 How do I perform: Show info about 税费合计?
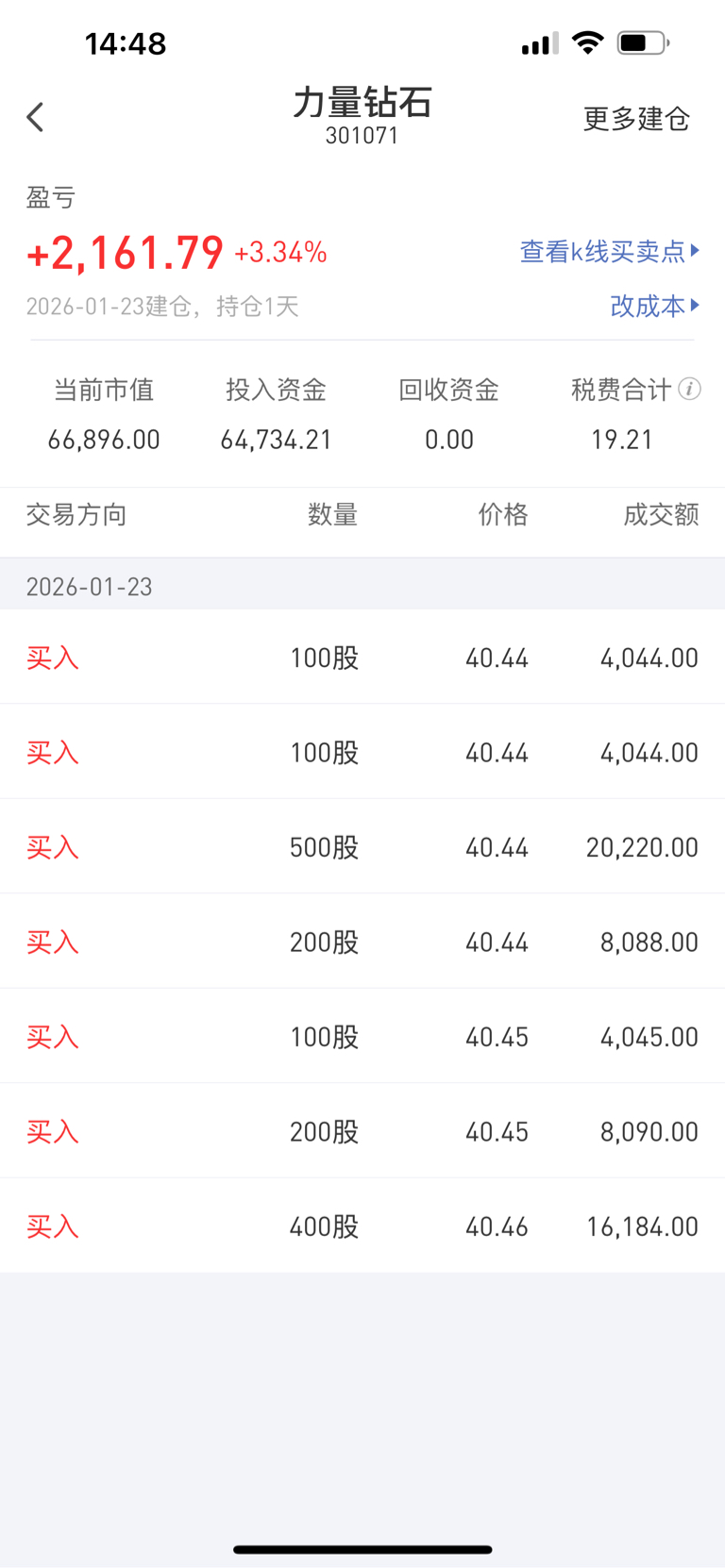pyautogui.click(x=690, y=389)
